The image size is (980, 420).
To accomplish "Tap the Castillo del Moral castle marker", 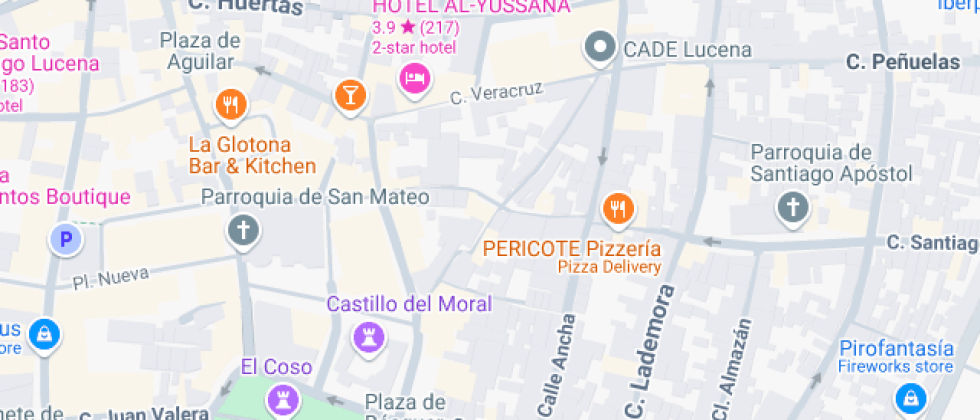I will point(369,336).
